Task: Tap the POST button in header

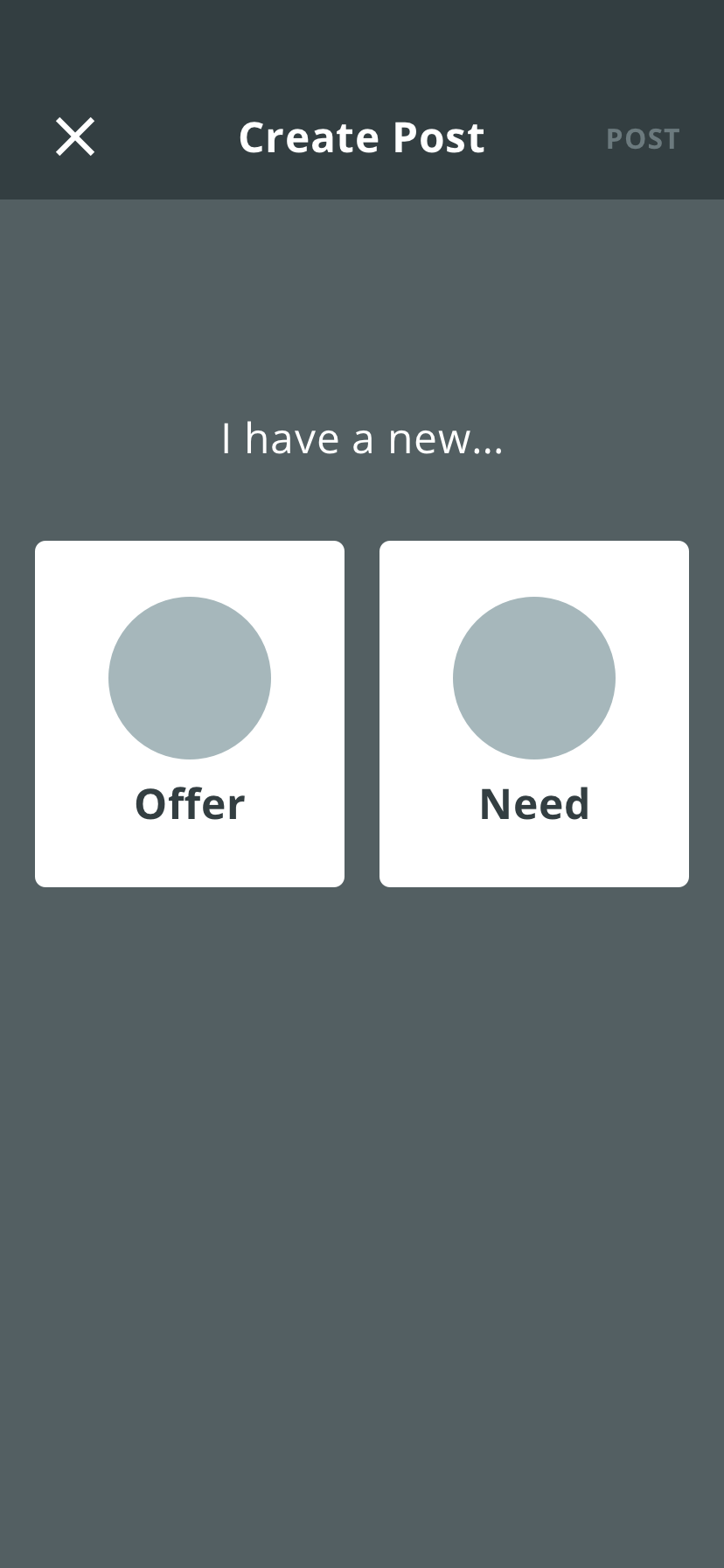Action: point(643,139)
